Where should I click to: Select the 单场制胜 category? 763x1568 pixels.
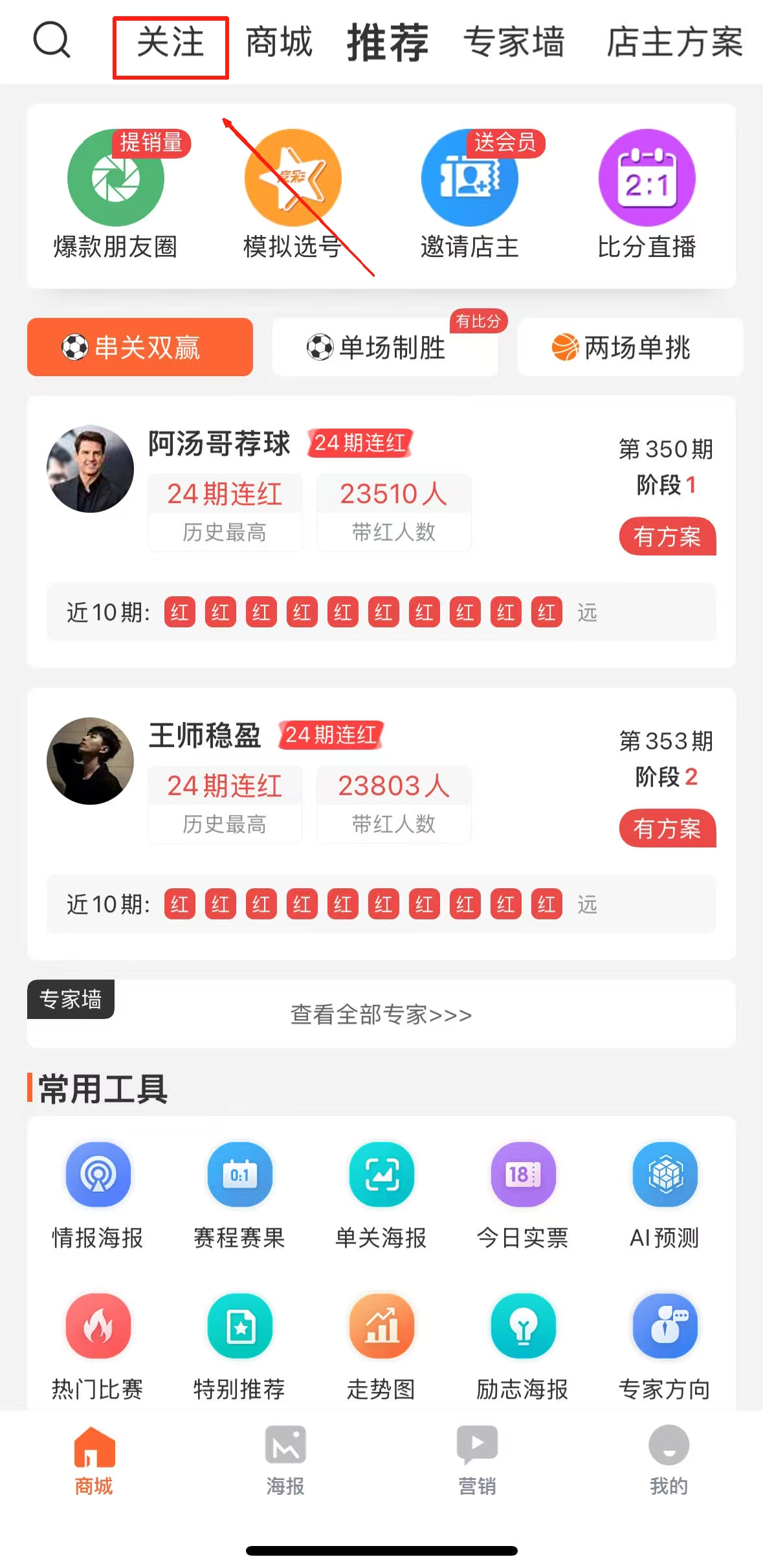[385, 348]
